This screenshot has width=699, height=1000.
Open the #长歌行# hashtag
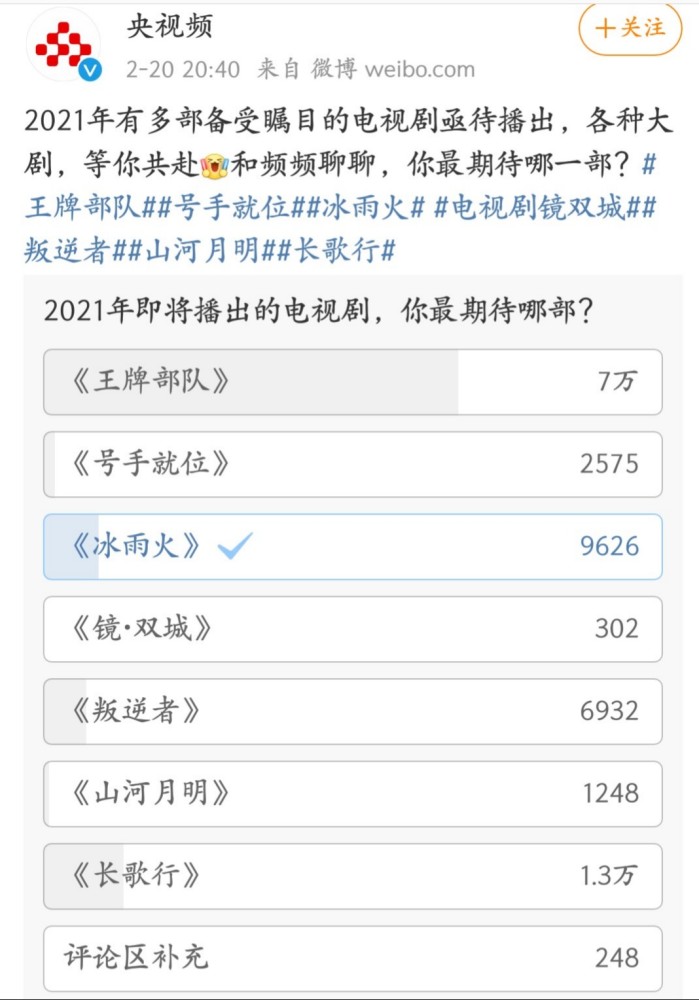(337, 250)
